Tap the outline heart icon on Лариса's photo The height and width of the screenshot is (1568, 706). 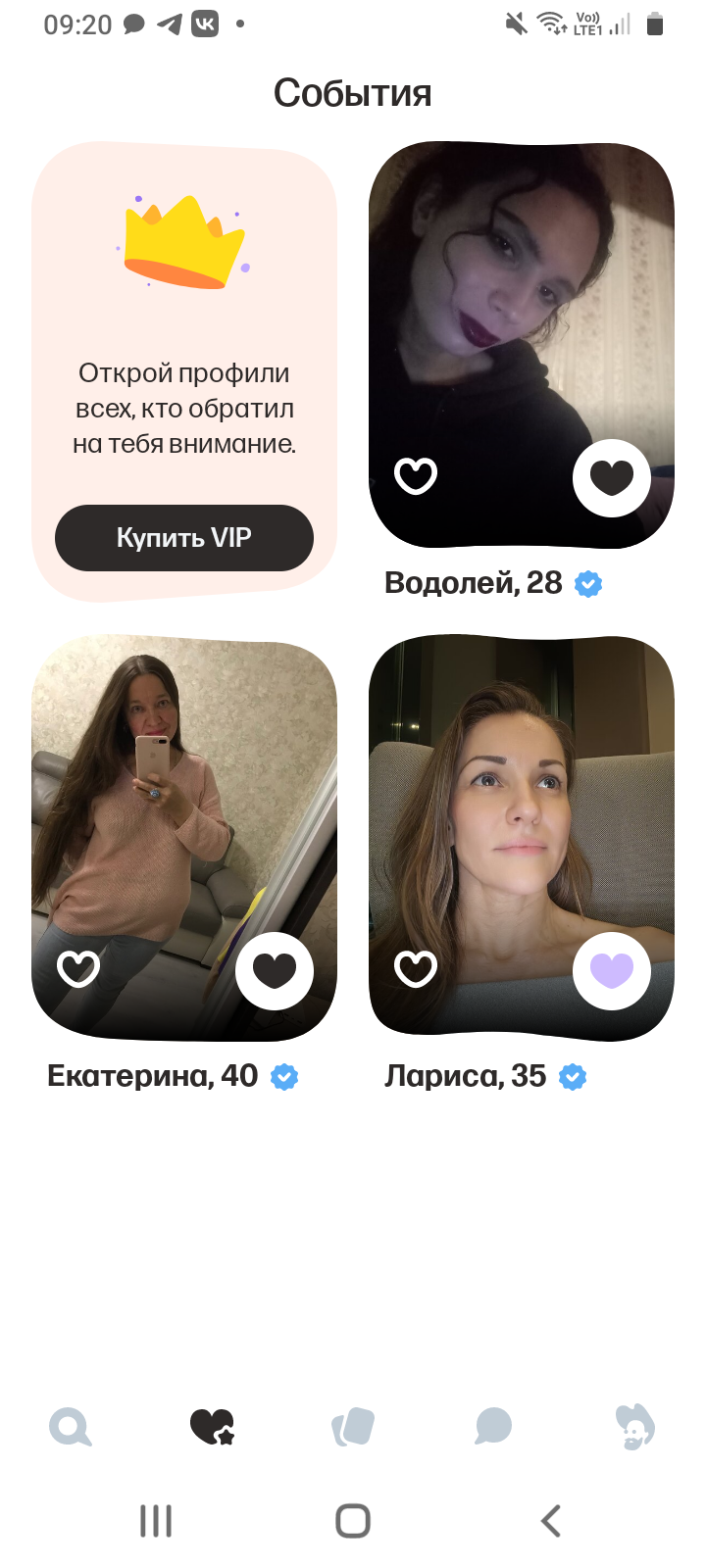416,969
